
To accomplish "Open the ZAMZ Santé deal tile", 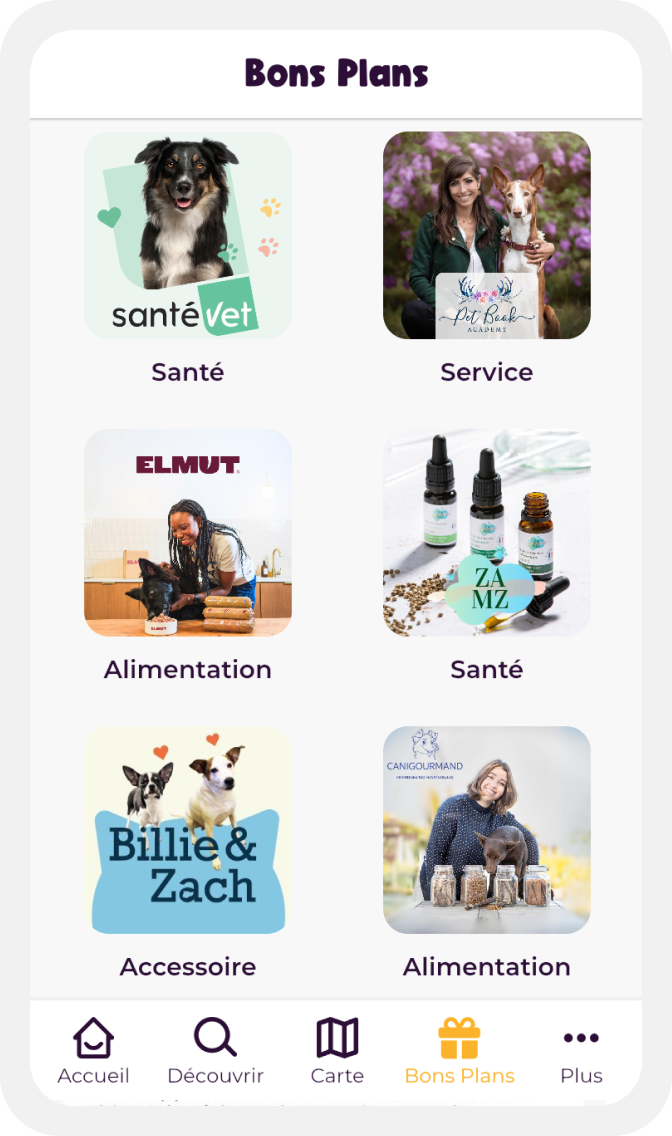I will 487,533.
